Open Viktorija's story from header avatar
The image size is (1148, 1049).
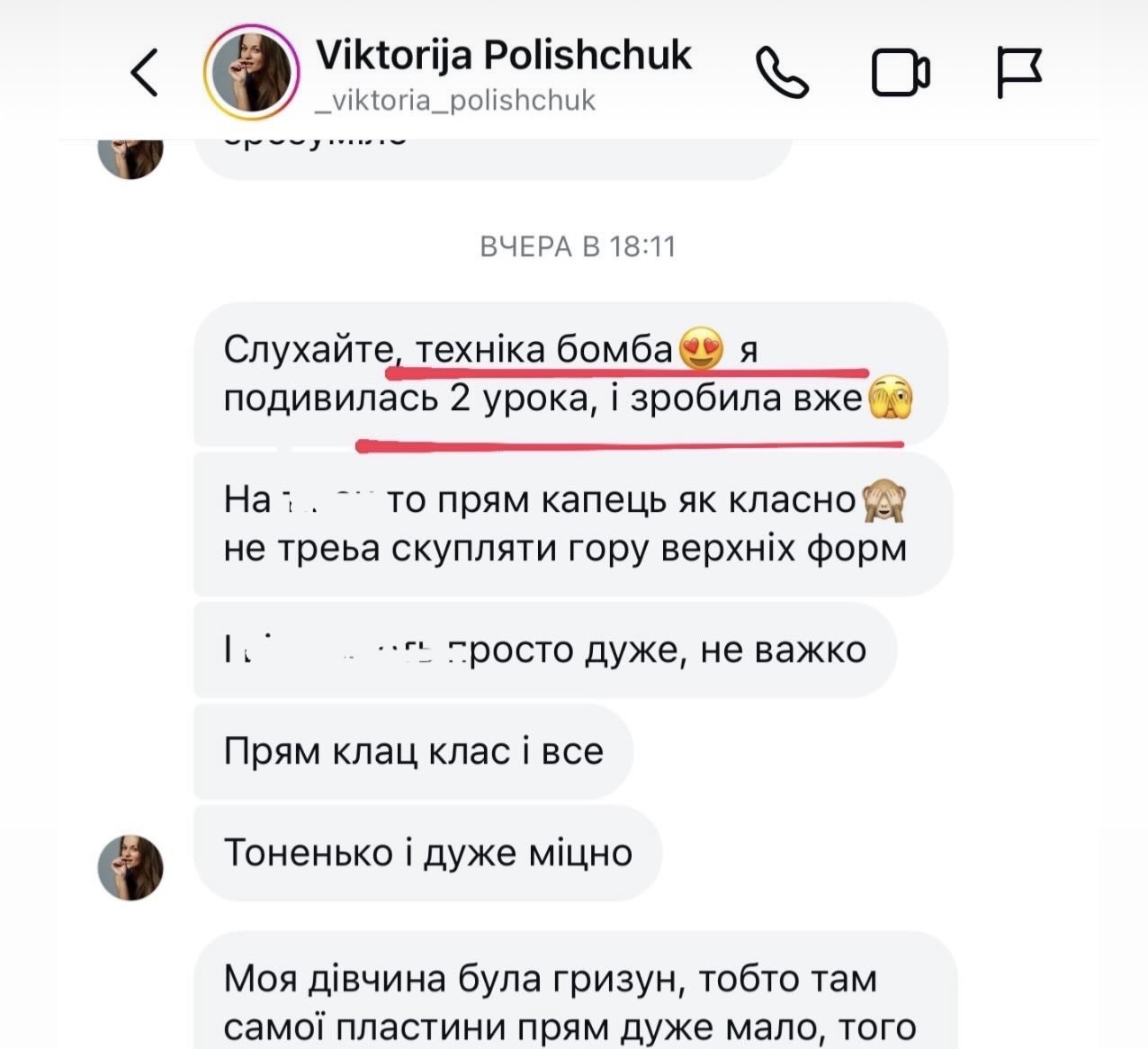coord(251,74)
